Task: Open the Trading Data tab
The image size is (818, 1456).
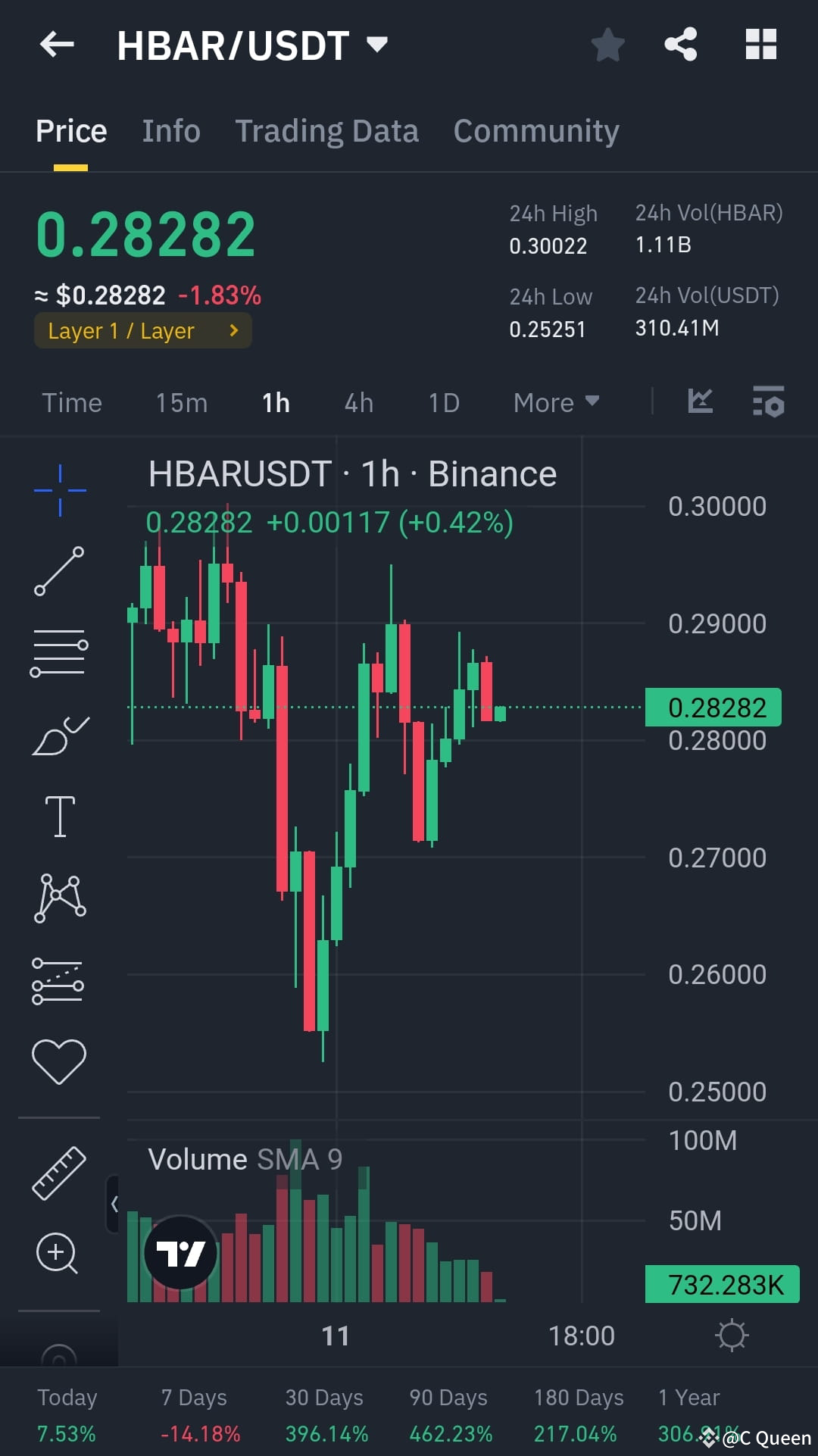Action: point(327,130)
